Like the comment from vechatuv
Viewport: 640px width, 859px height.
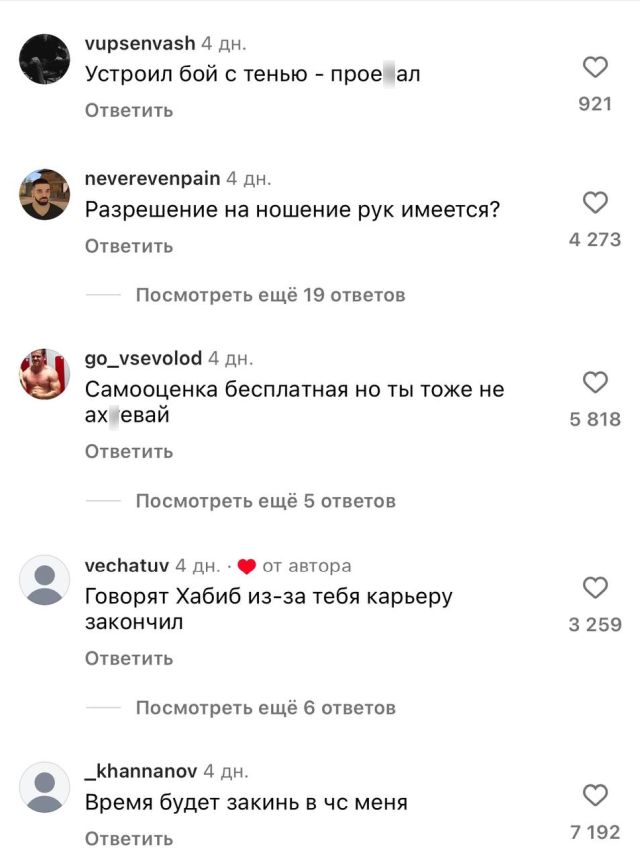point(595,588)
